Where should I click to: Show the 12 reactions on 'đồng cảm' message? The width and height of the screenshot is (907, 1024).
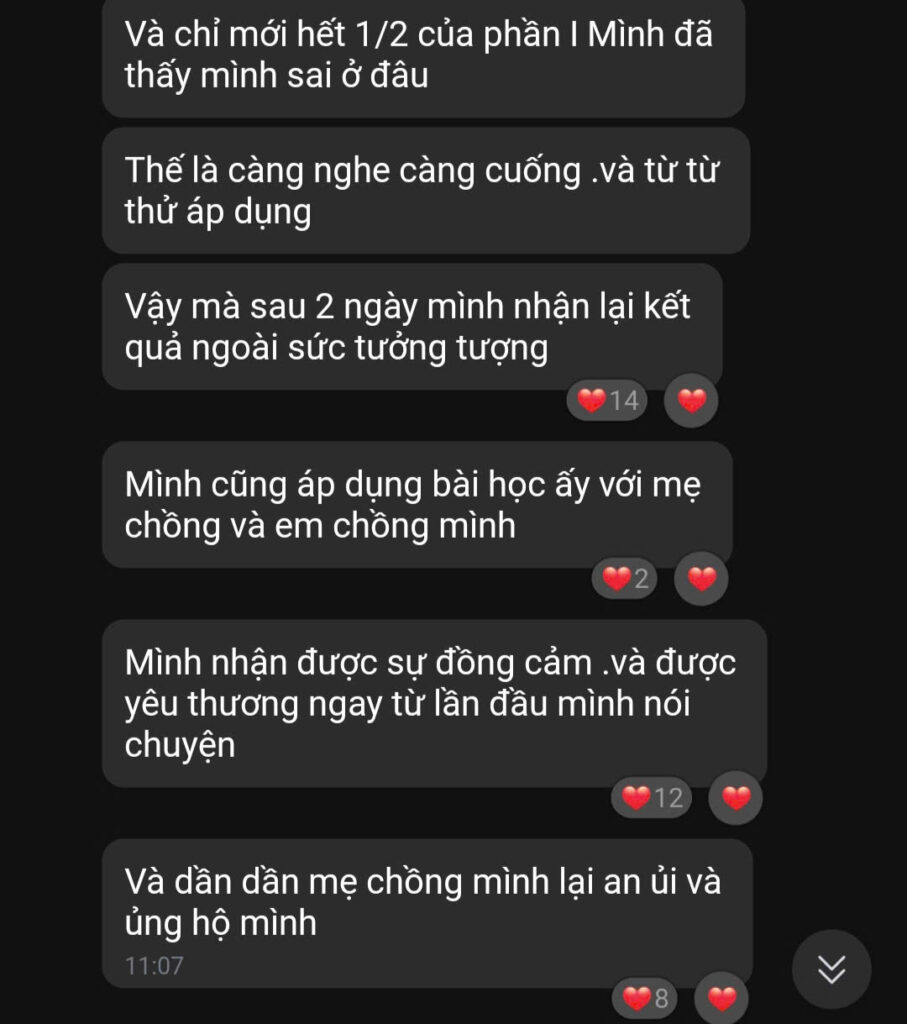click(652, 797)
